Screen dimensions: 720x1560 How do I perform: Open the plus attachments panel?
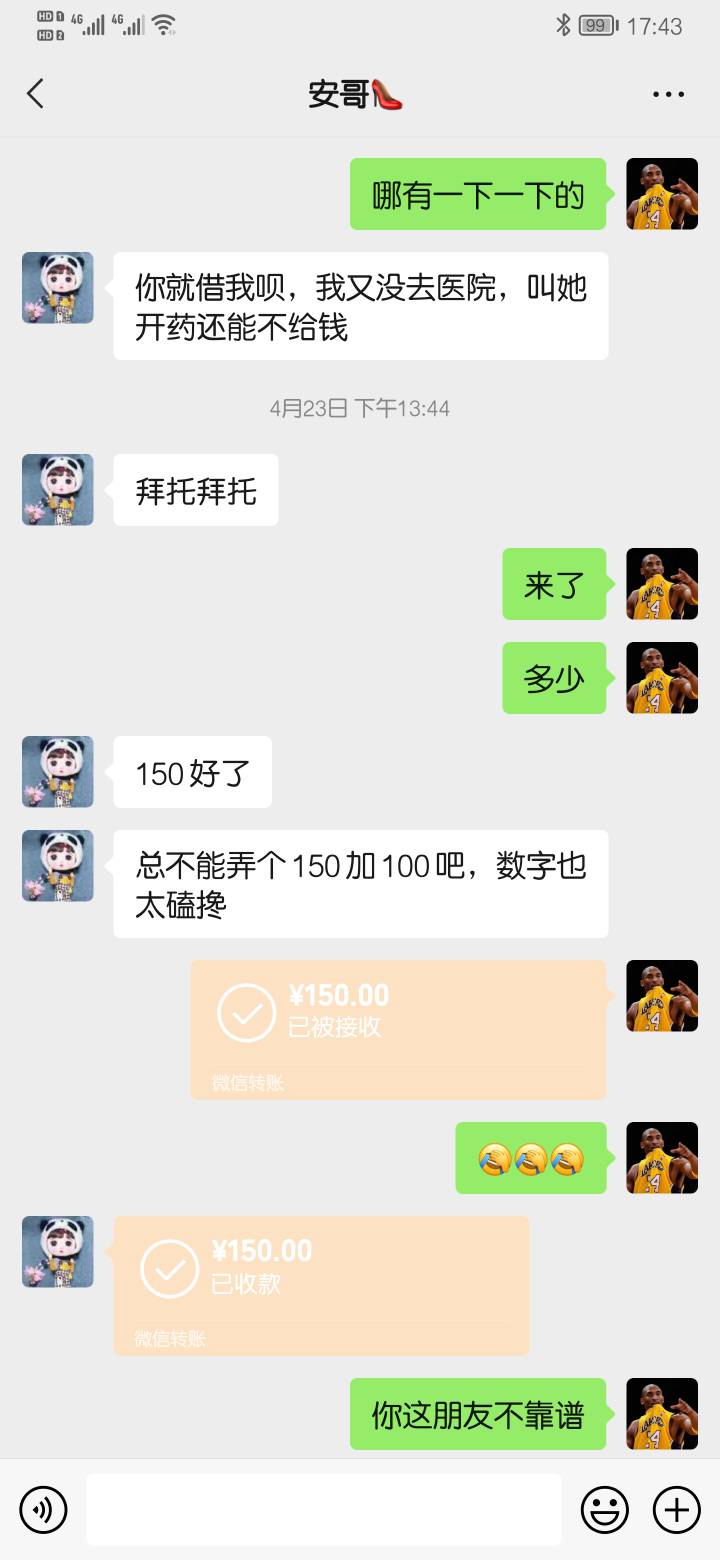pyautogui.click(x=677, y=1509)
